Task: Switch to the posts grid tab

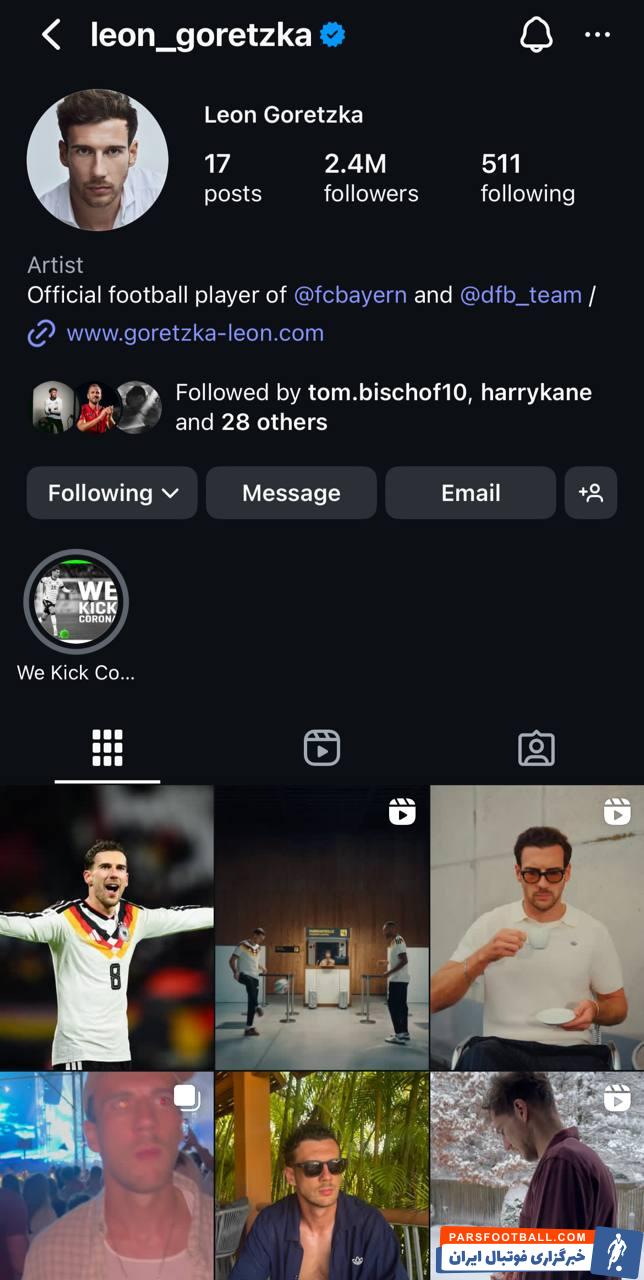Action: coord(107,748)
